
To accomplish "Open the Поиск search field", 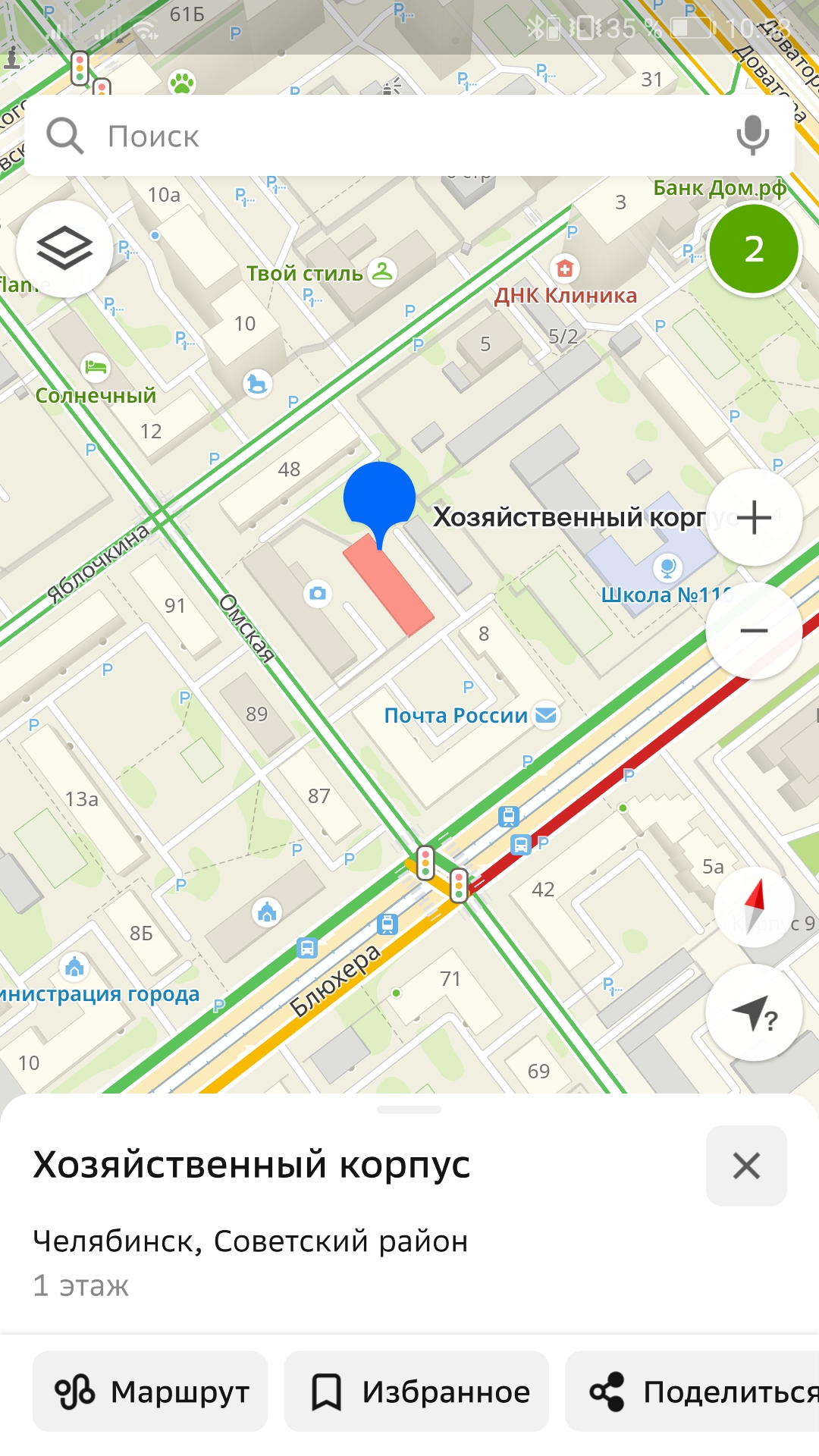I will [x=409, y=136].
